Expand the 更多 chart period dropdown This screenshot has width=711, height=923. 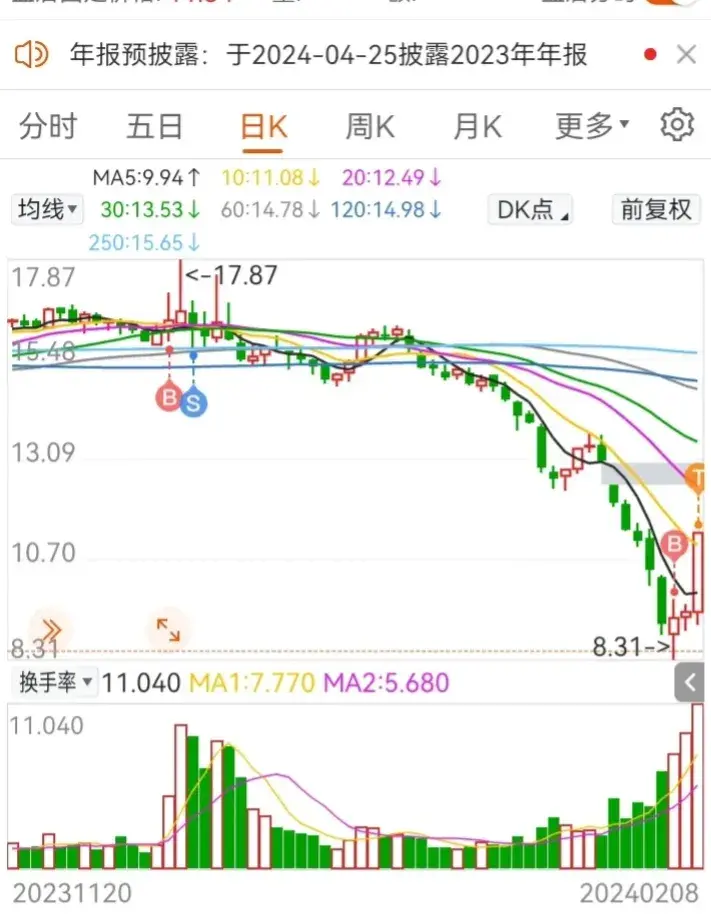pos(592,127)
